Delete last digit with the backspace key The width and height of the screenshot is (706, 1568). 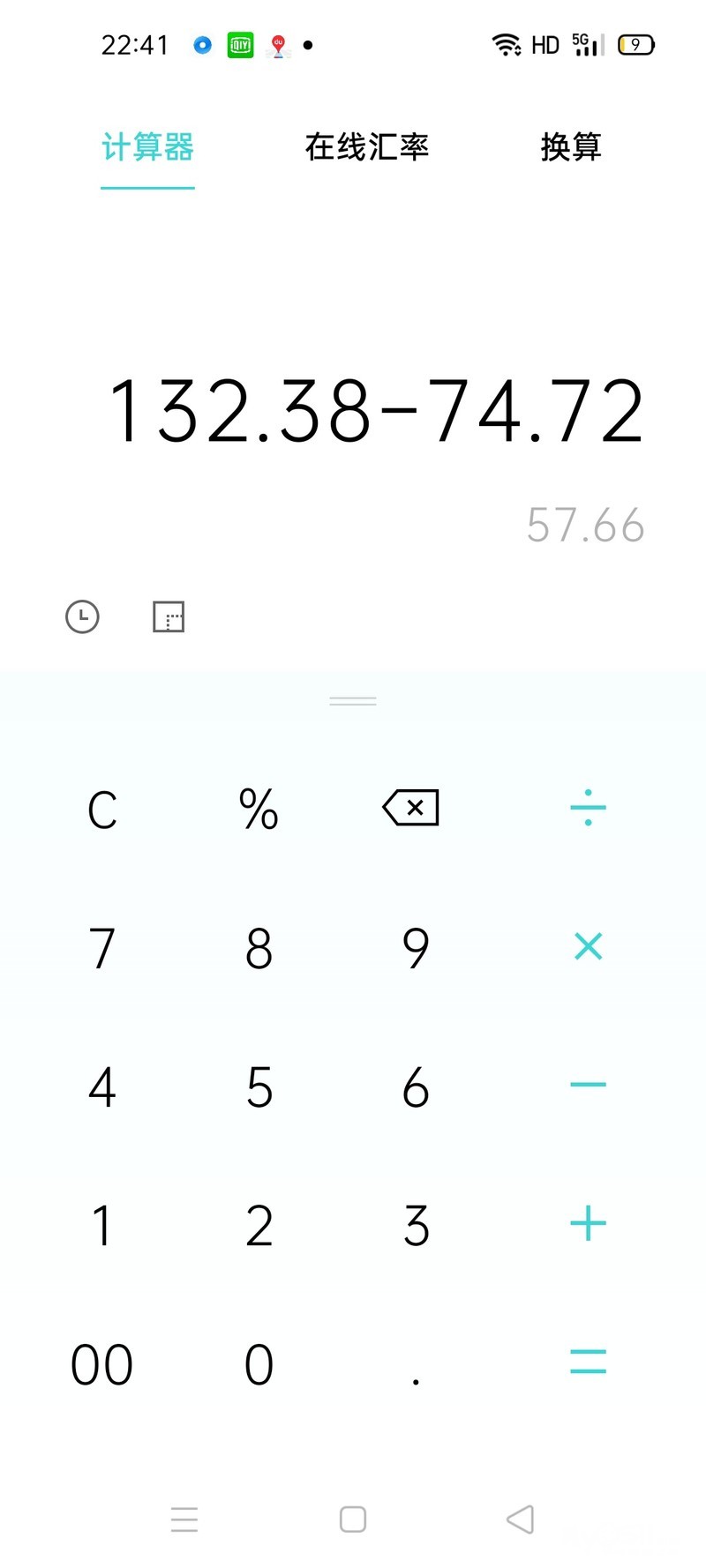click(x=411, y=808)
